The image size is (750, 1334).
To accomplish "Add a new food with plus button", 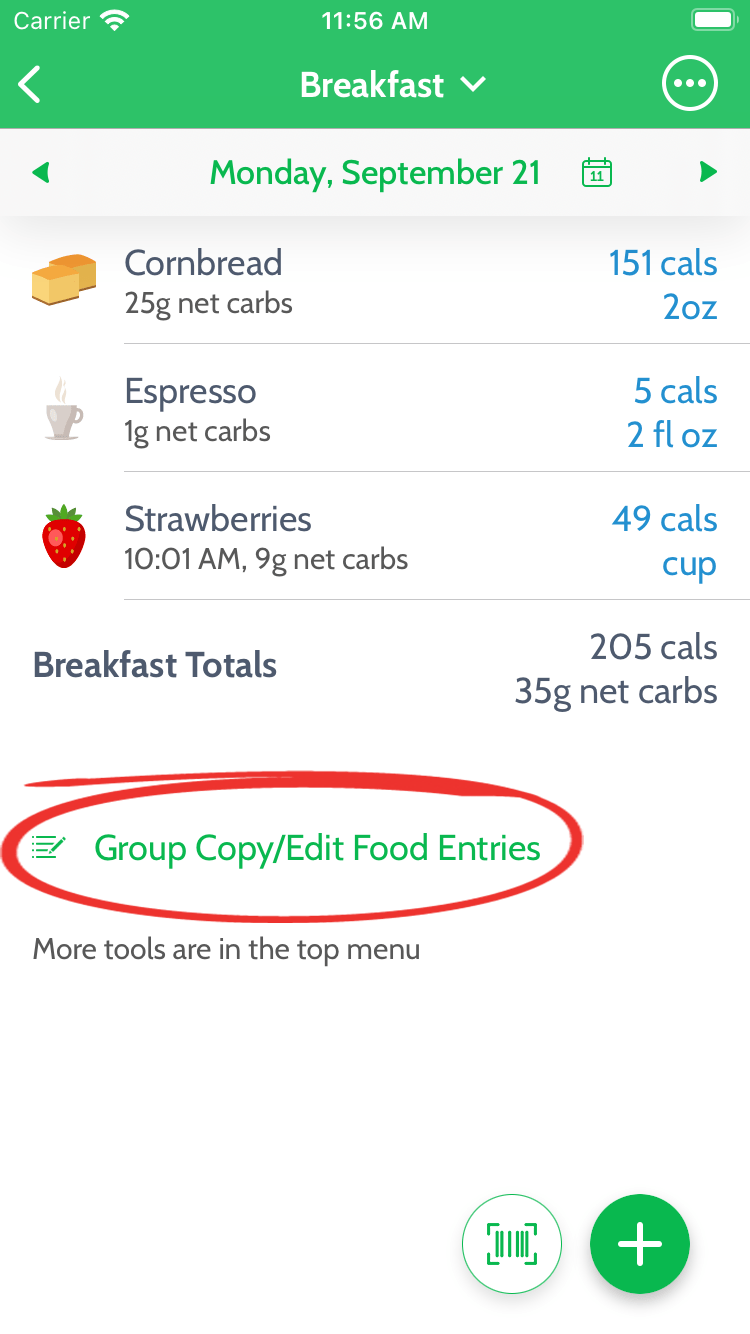I will point(639,1245).
